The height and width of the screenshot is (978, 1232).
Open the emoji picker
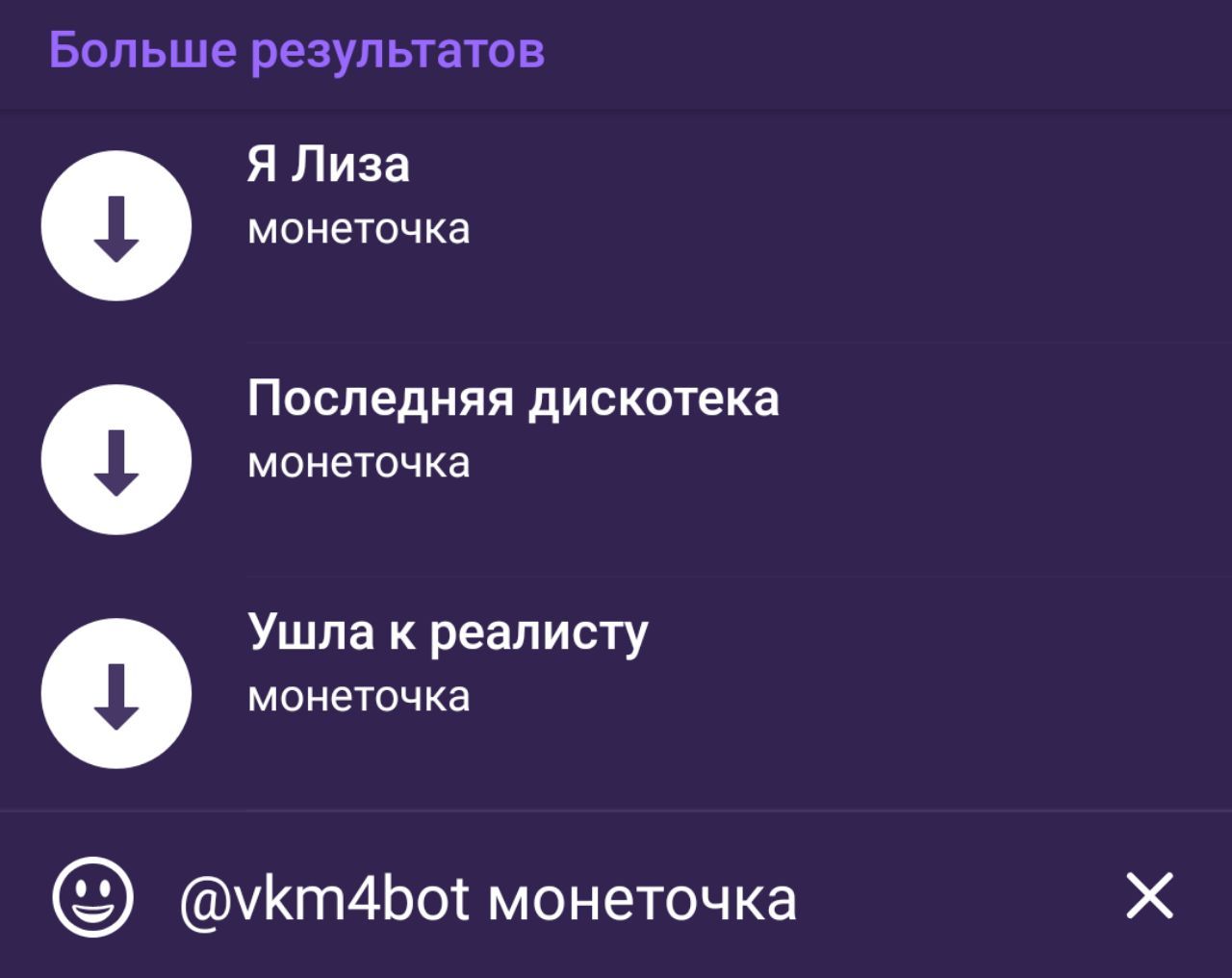click(x=92, y=897)
